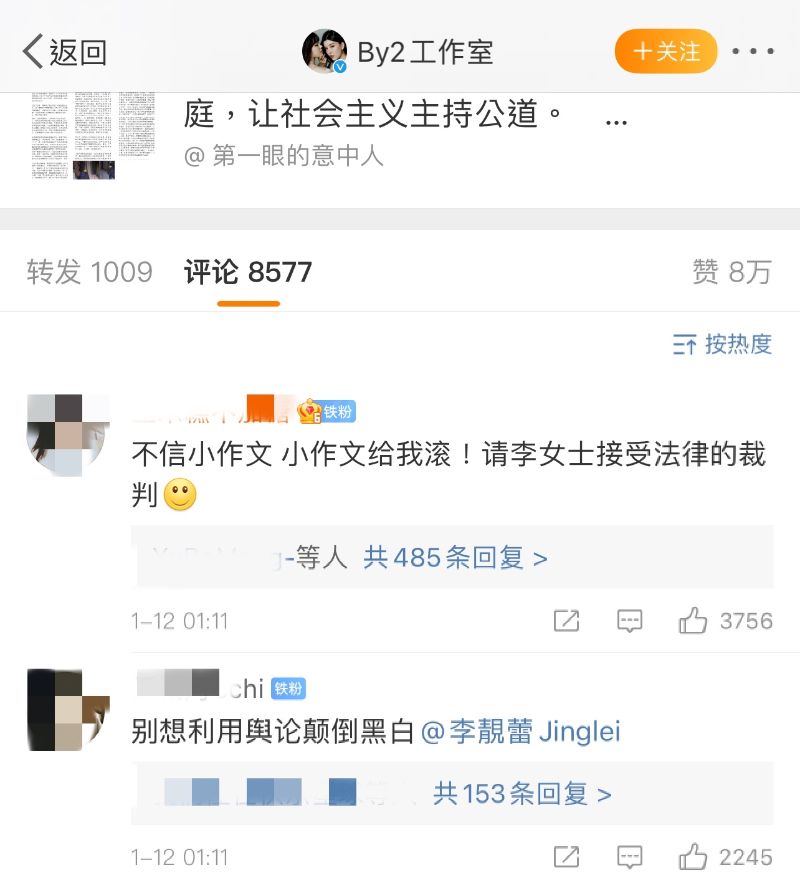Expand the 共485条回复 replies
The image size is (800, 888).
pos(455,557)
